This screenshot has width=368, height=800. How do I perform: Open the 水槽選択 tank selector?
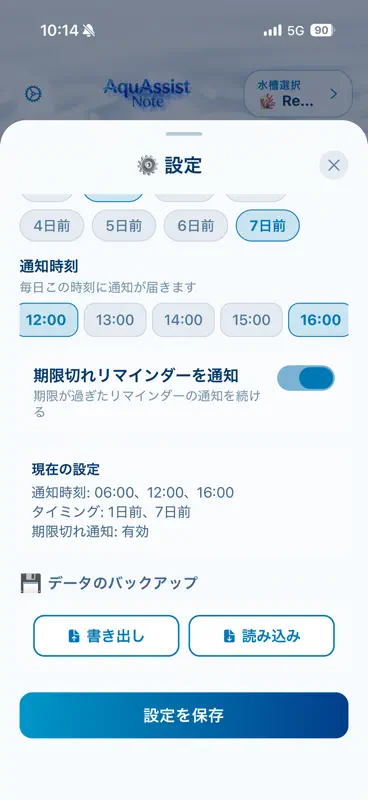point(298,94)
